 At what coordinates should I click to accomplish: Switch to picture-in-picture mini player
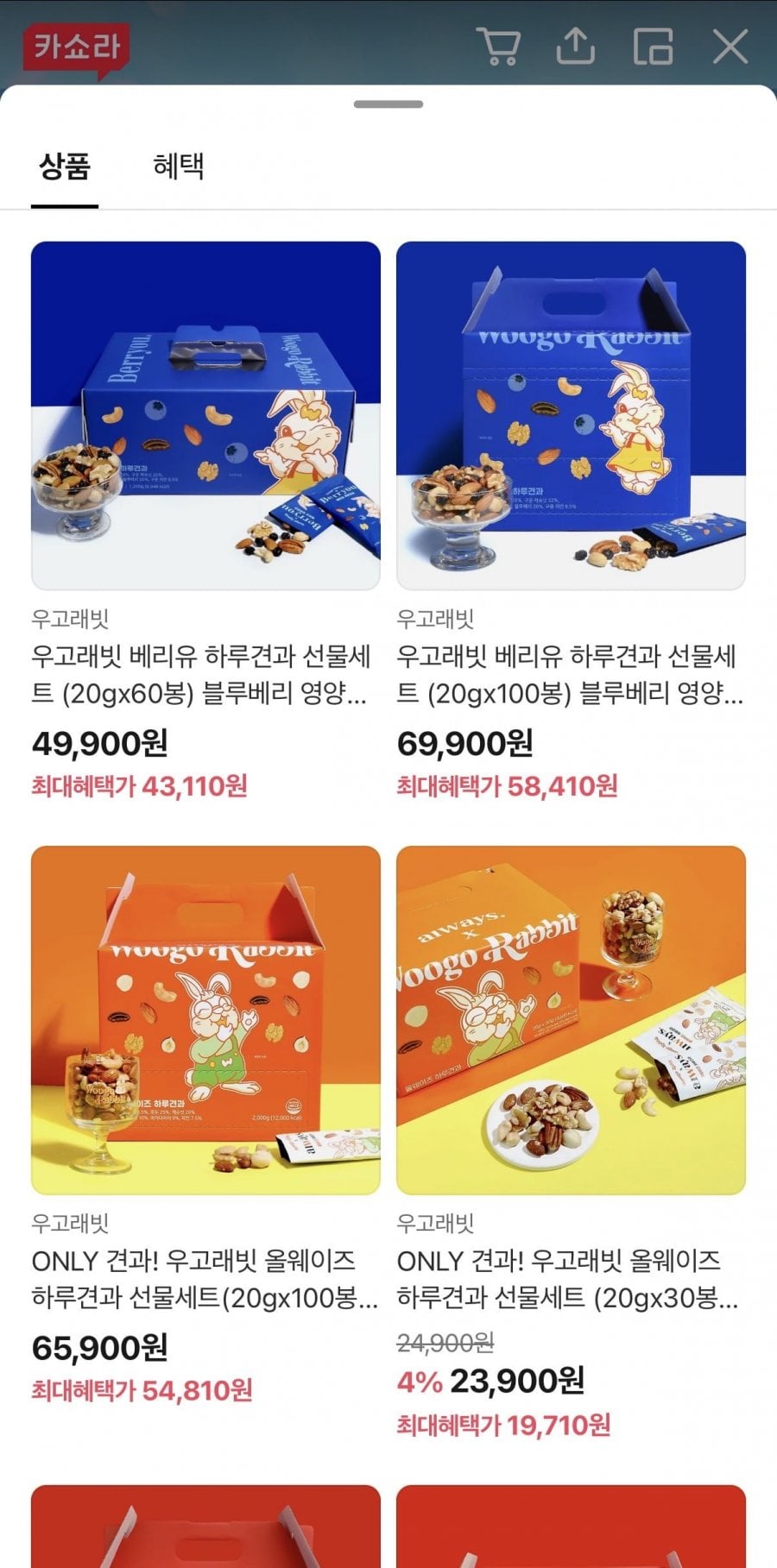[x=653, y=47]
